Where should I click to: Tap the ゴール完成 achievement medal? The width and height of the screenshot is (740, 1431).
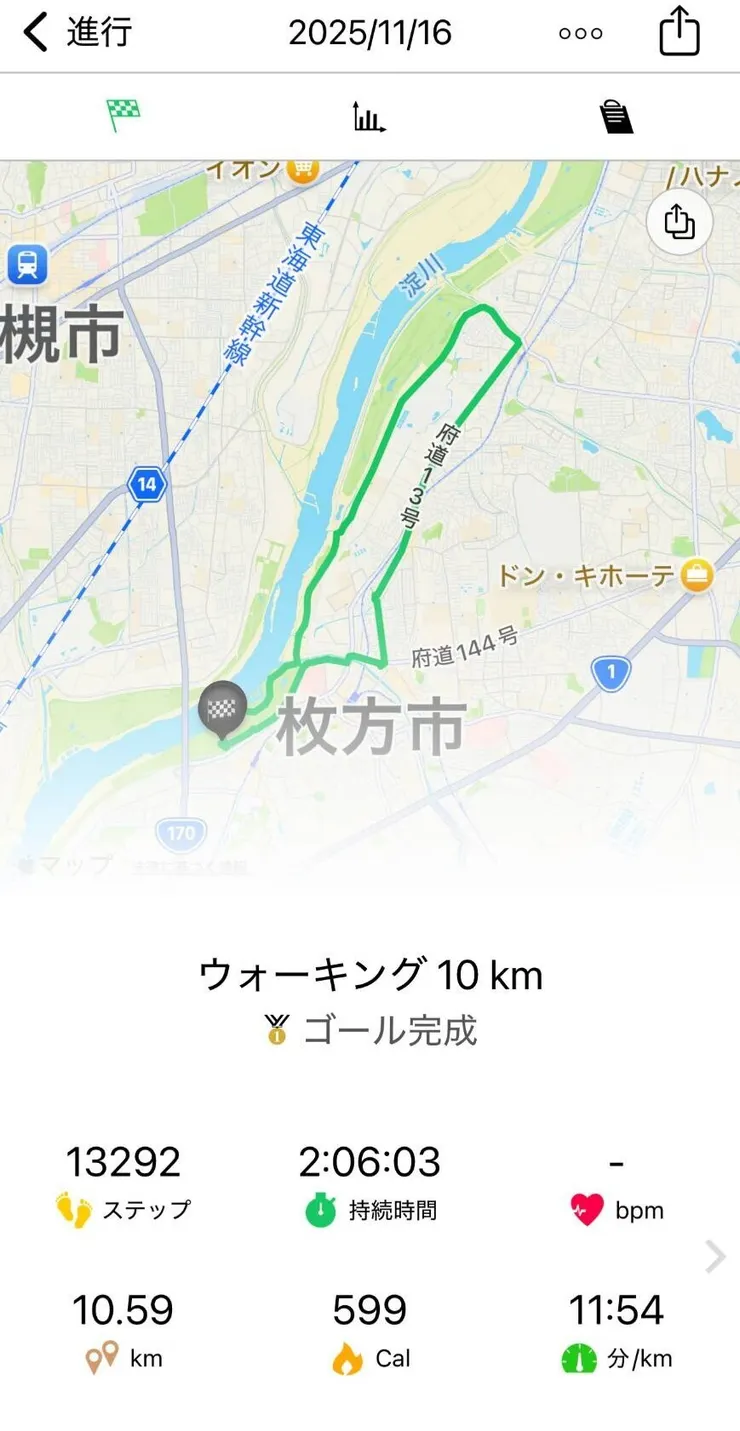point(370,1031)
